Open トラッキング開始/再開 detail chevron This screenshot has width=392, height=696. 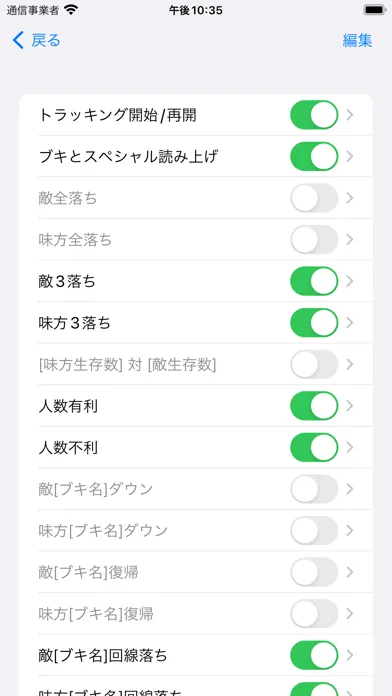click(350, 115)
